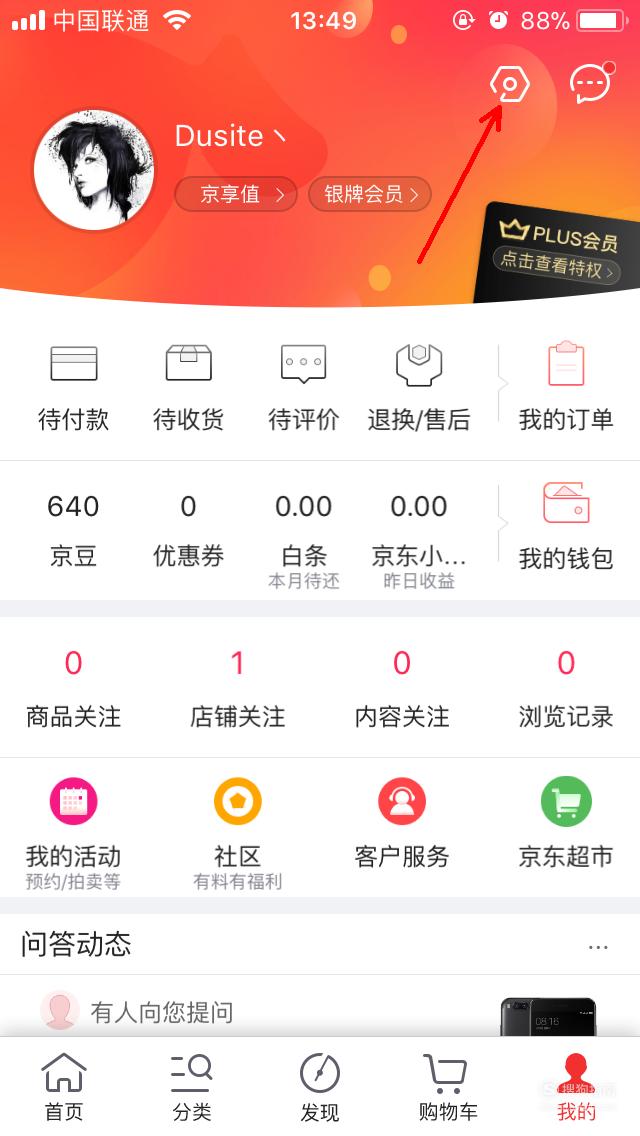This screenshot has height=1136, width=640.
Task: Open the settings gear icon
Action: click(510, 84)
